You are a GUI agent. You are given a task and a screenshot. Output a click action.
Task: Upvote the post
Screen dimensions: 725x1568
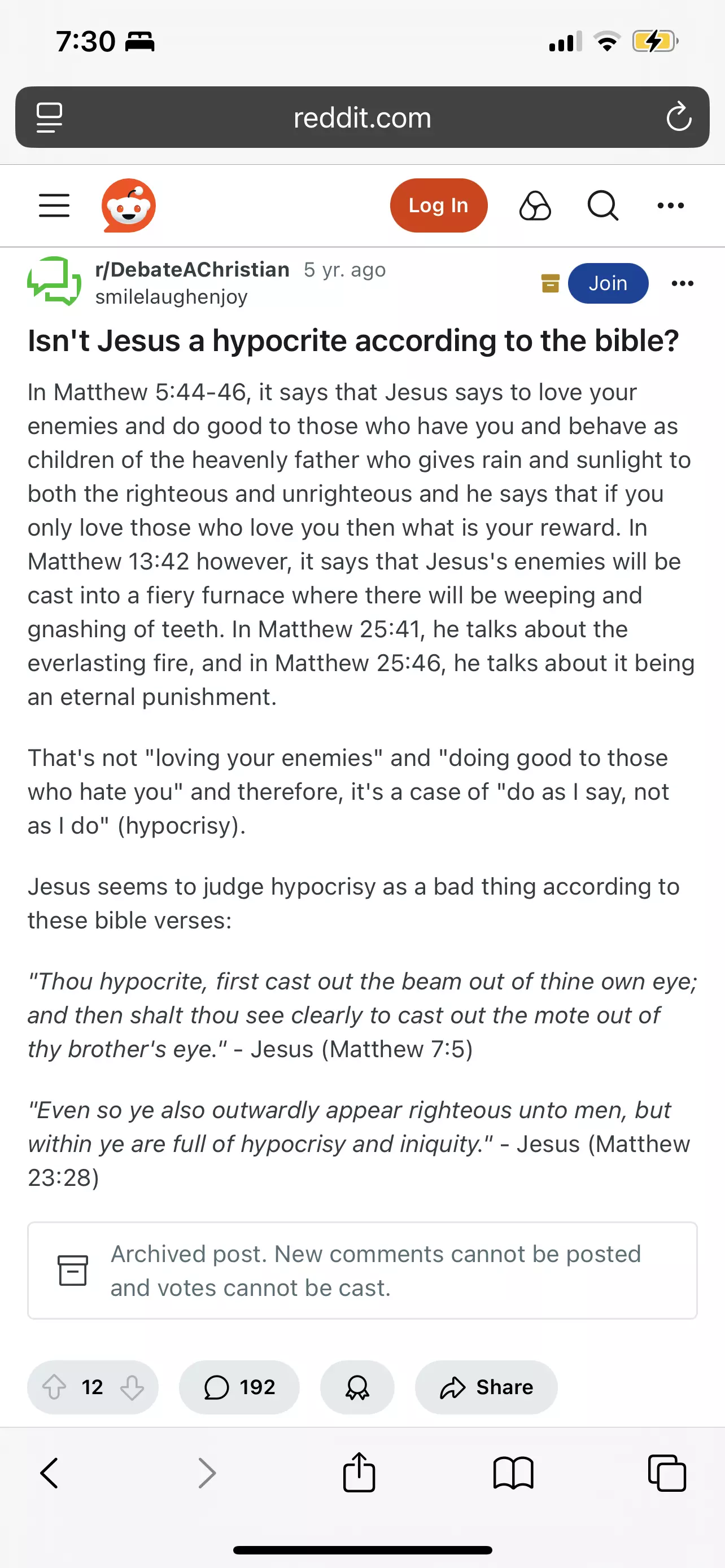pyautogui.click(x=54, y=1387)
